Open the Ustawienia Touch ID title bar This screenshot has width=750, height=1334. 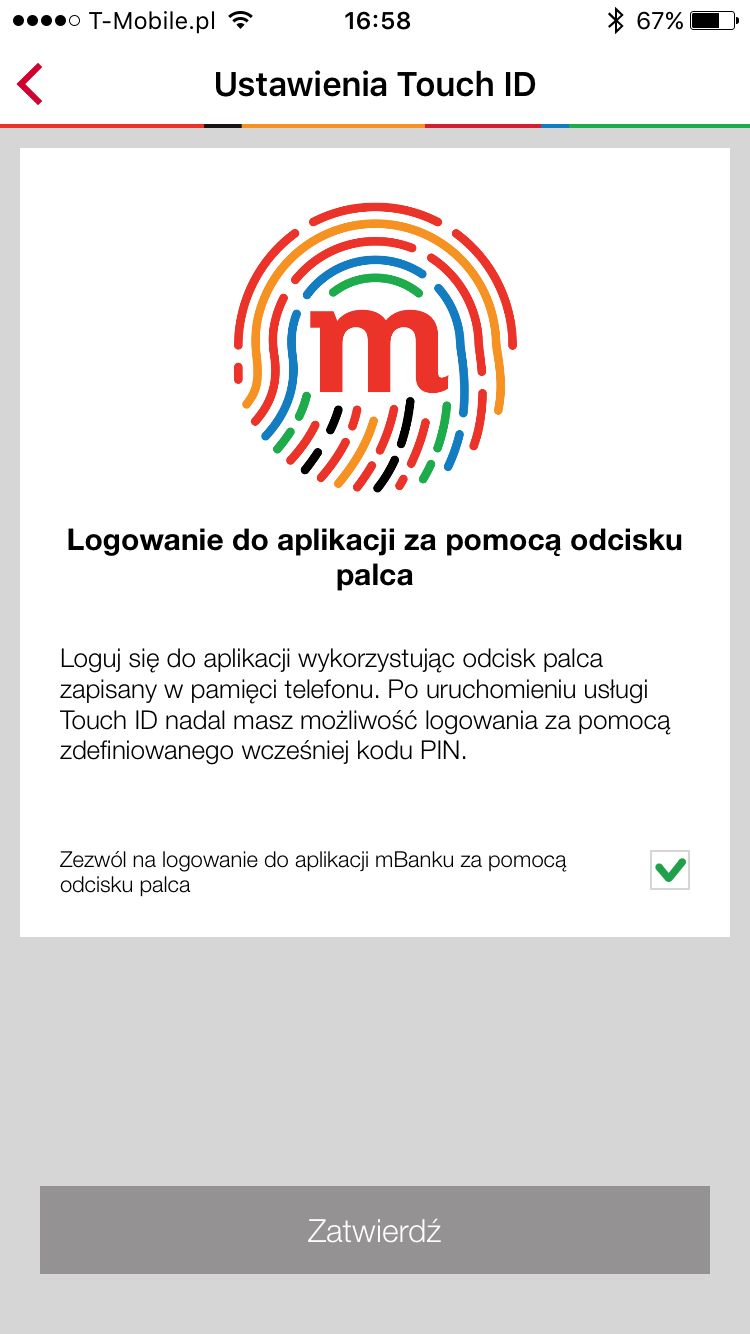click(x=375, y=85)
